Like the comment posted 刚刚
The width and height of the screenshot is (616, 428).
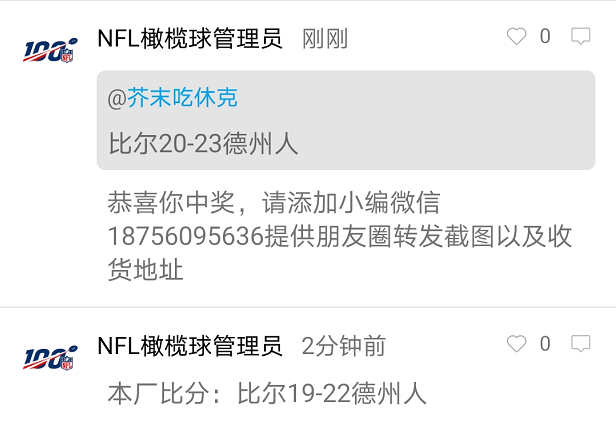click(x=516, y=37)
